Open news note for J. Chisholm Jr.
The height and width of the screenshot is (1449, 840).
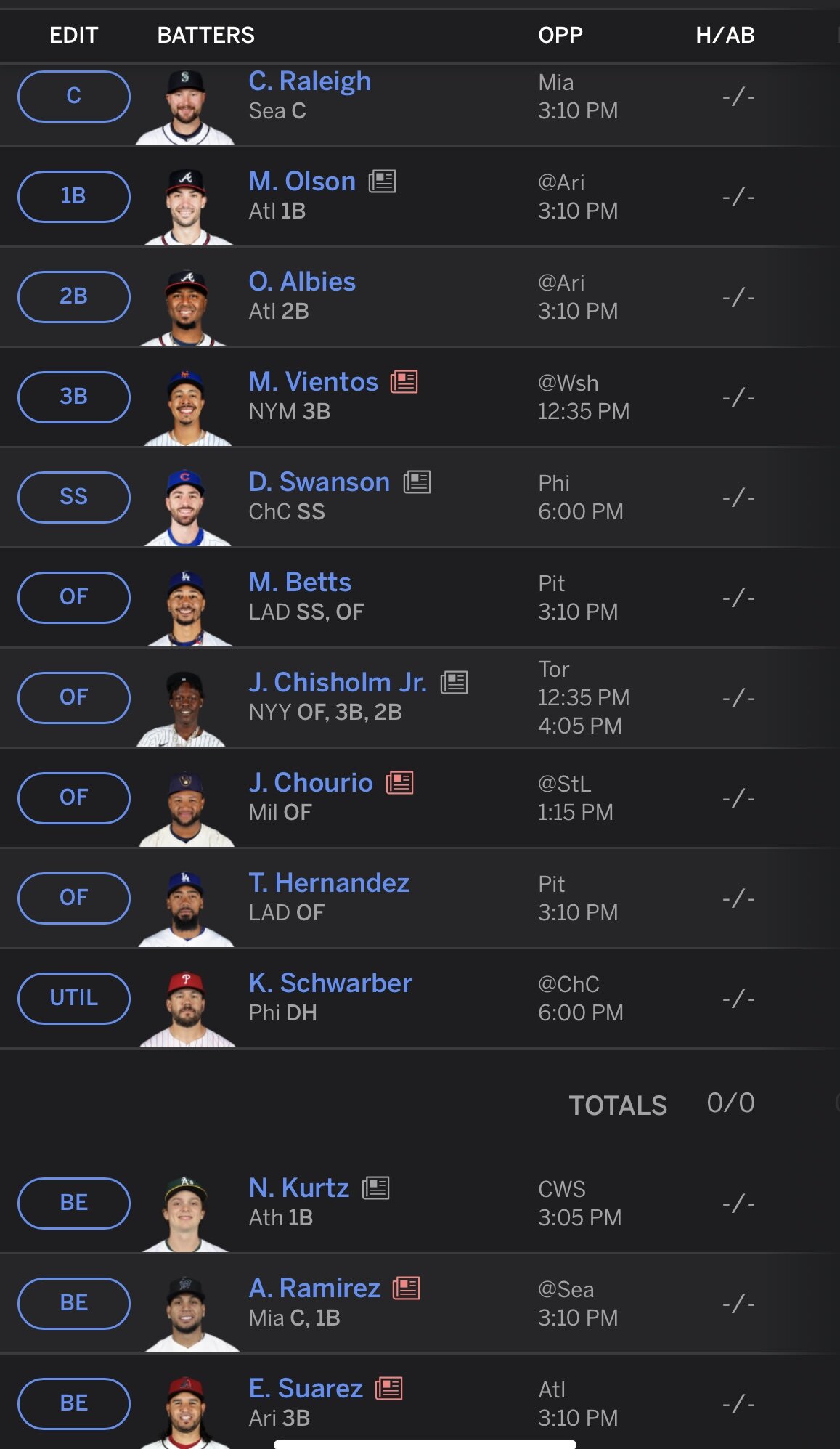454,682
